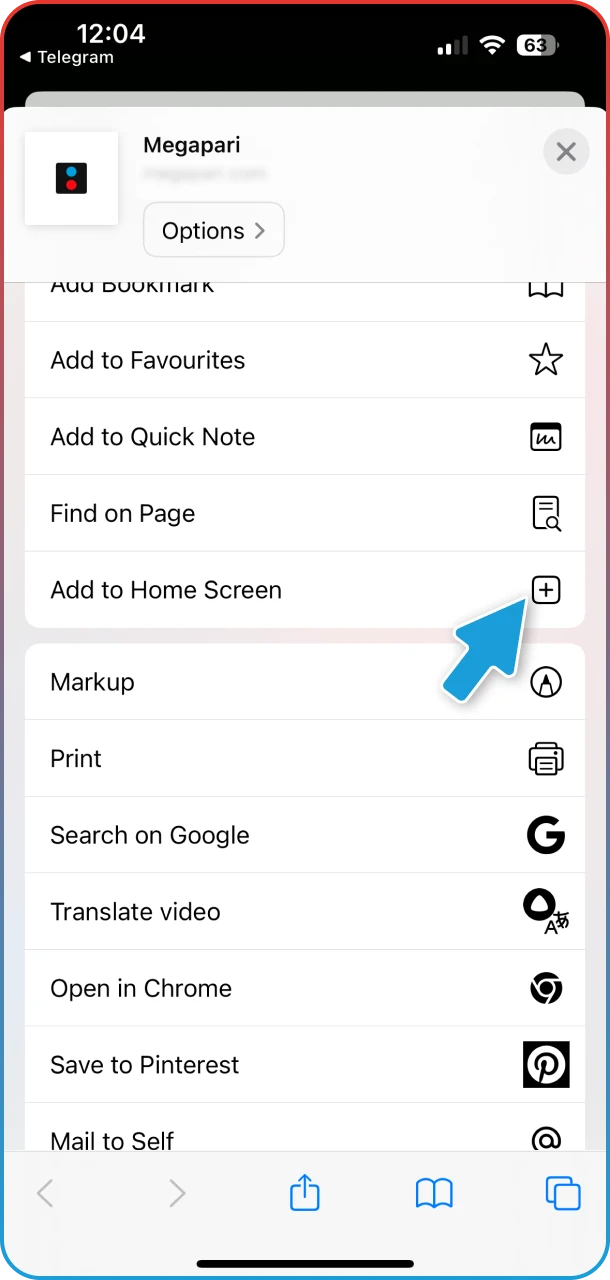Select Add to Favourites
This screenshot has width=610, height=1280.
[304, 360]
